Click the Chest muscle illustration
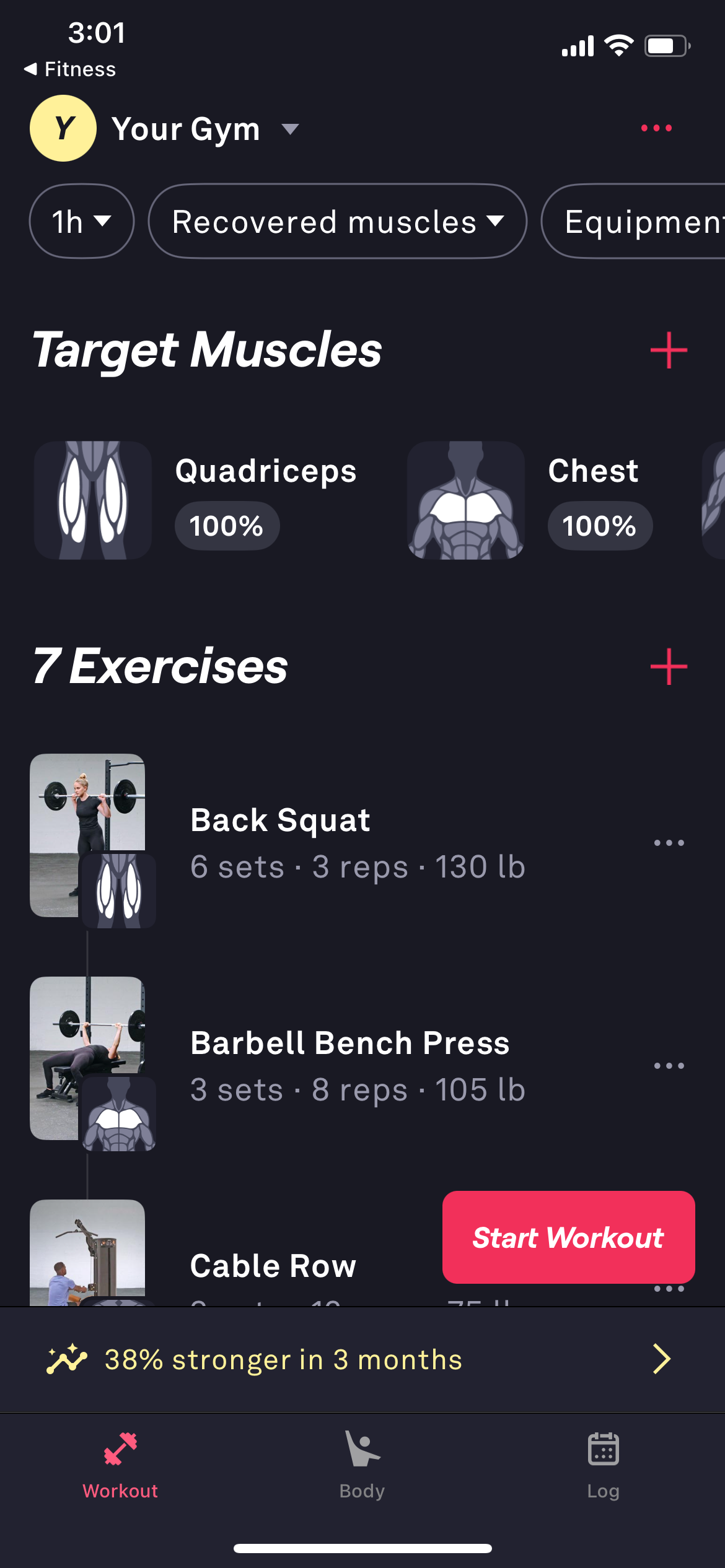This screenshot has height=1568, width=725. [x=465, y=499]
